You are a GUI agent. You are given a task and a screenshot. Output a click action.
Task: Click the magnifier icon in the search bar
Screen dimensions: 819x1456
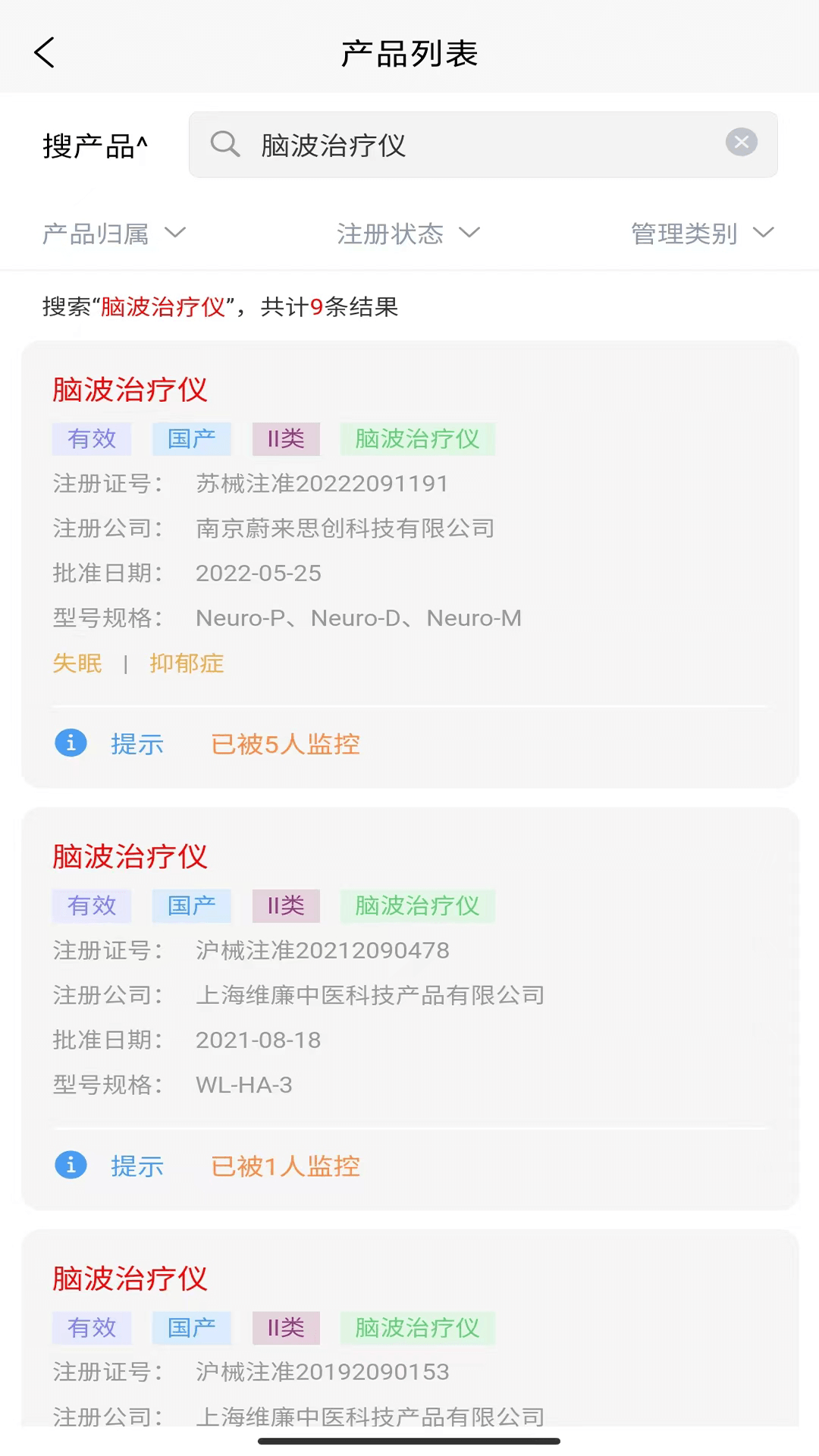(225, 144)
